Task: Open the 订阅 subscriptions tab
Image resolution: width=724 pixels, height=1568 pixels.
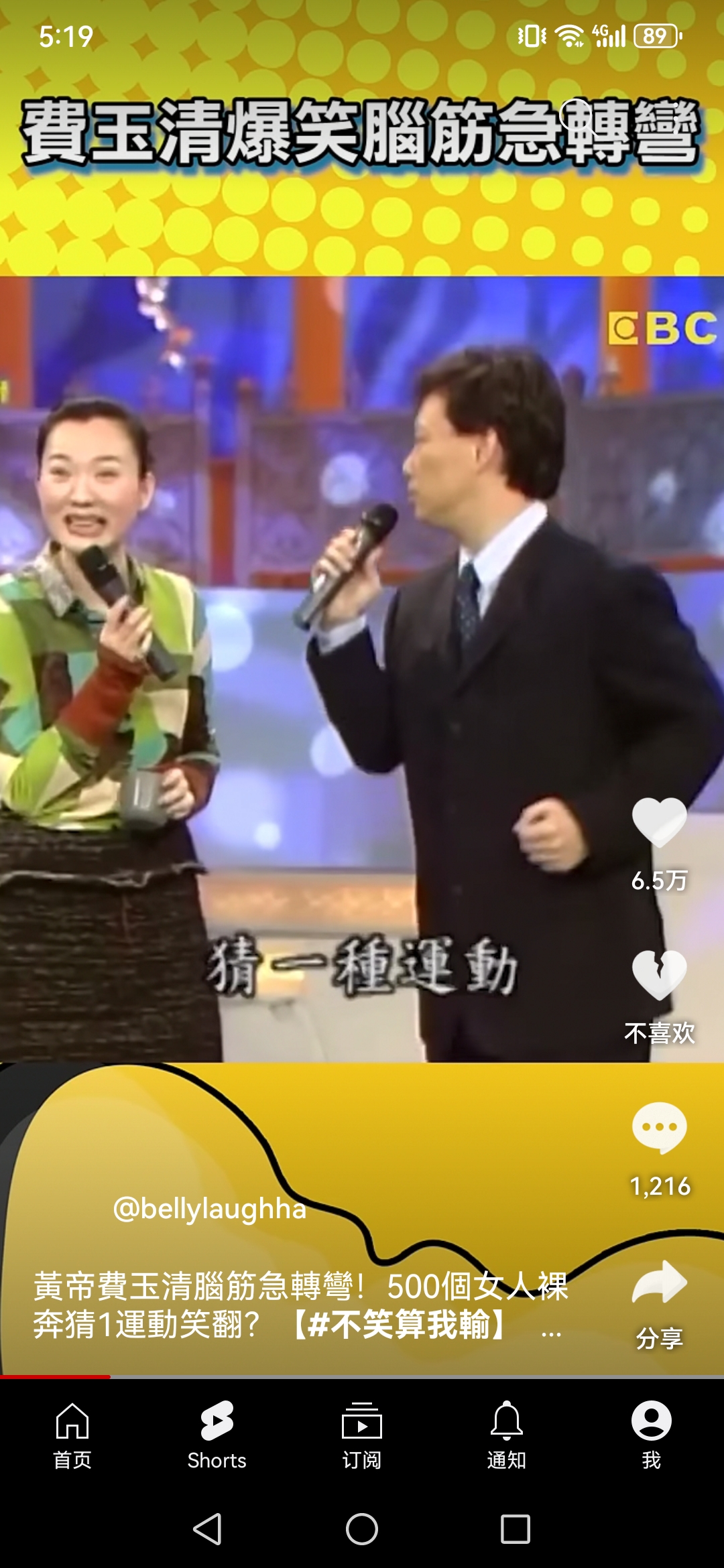Action: [x=362, y=1434]
